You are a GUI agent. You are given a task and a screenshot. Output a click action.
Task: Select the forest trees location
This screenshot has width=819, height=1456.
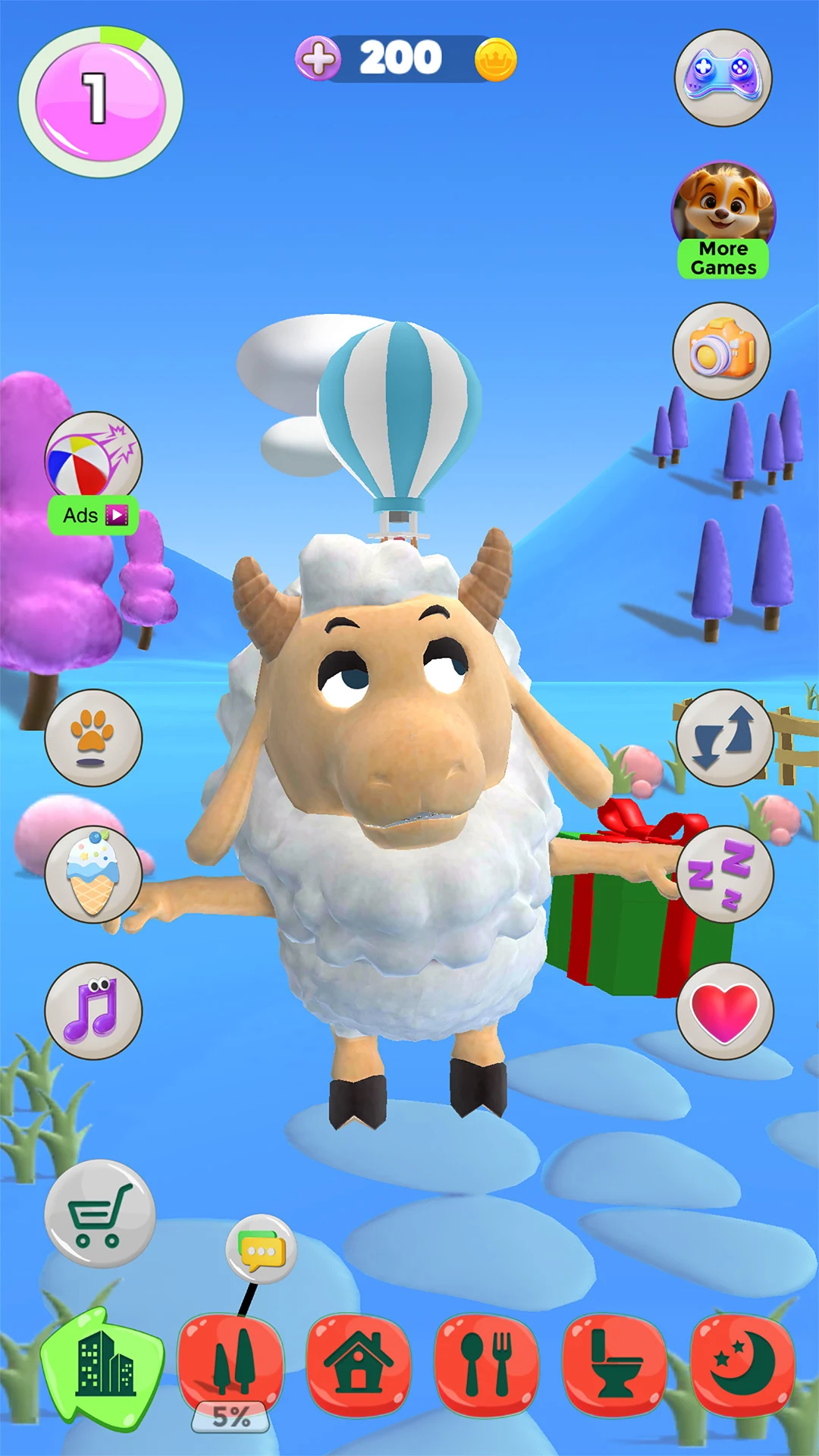coord(231,1367)
